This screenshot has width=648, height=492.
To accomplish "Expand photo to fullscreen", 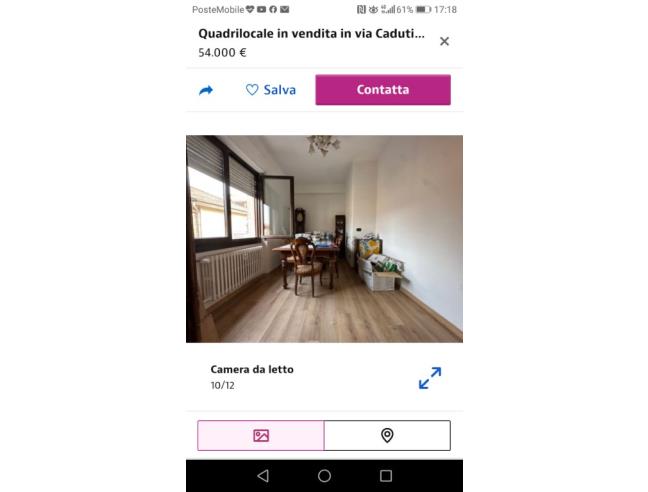I will tap(429, 378).
